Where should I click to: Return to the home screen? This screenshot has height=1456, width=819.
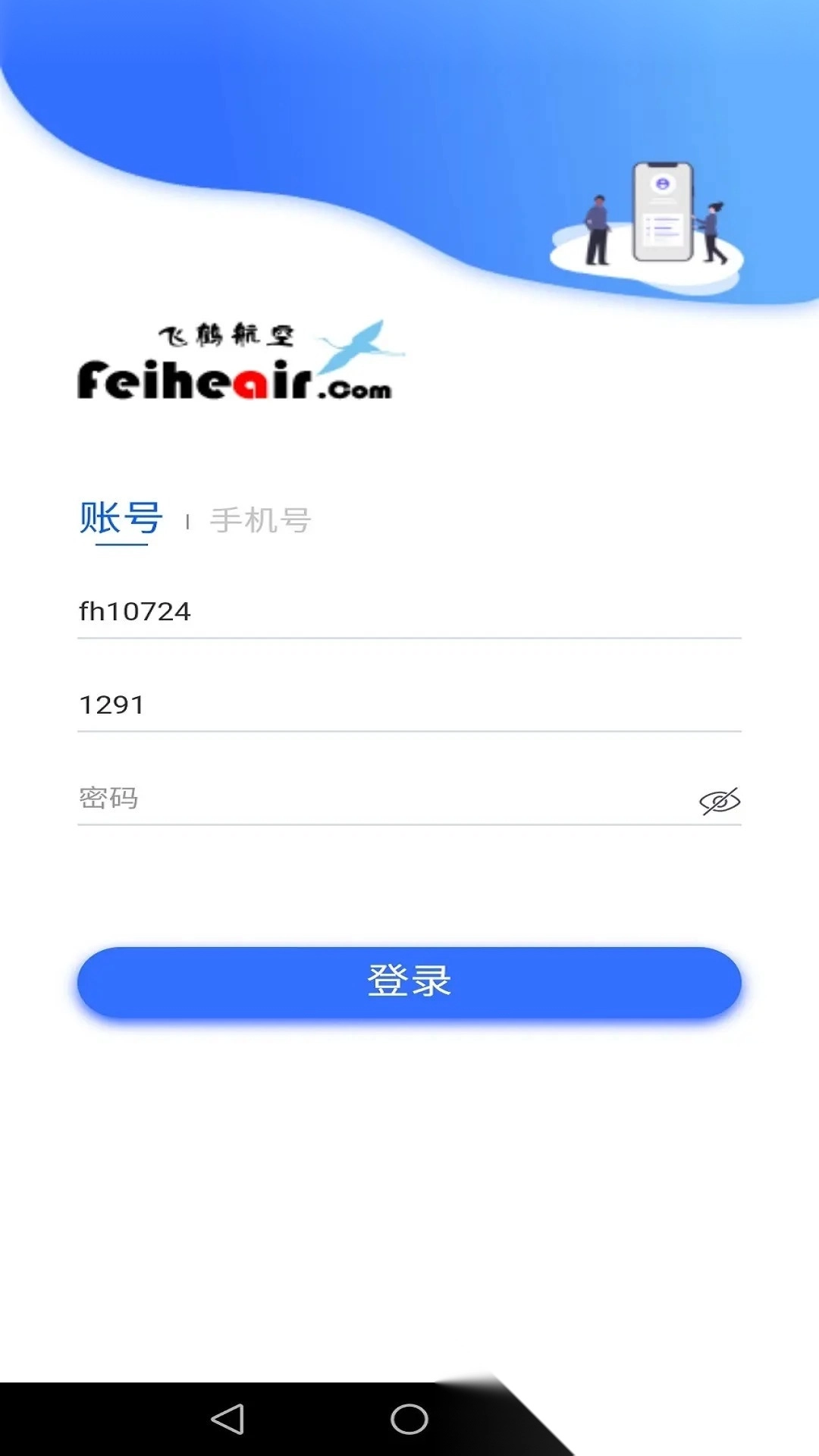(409, 1419)
